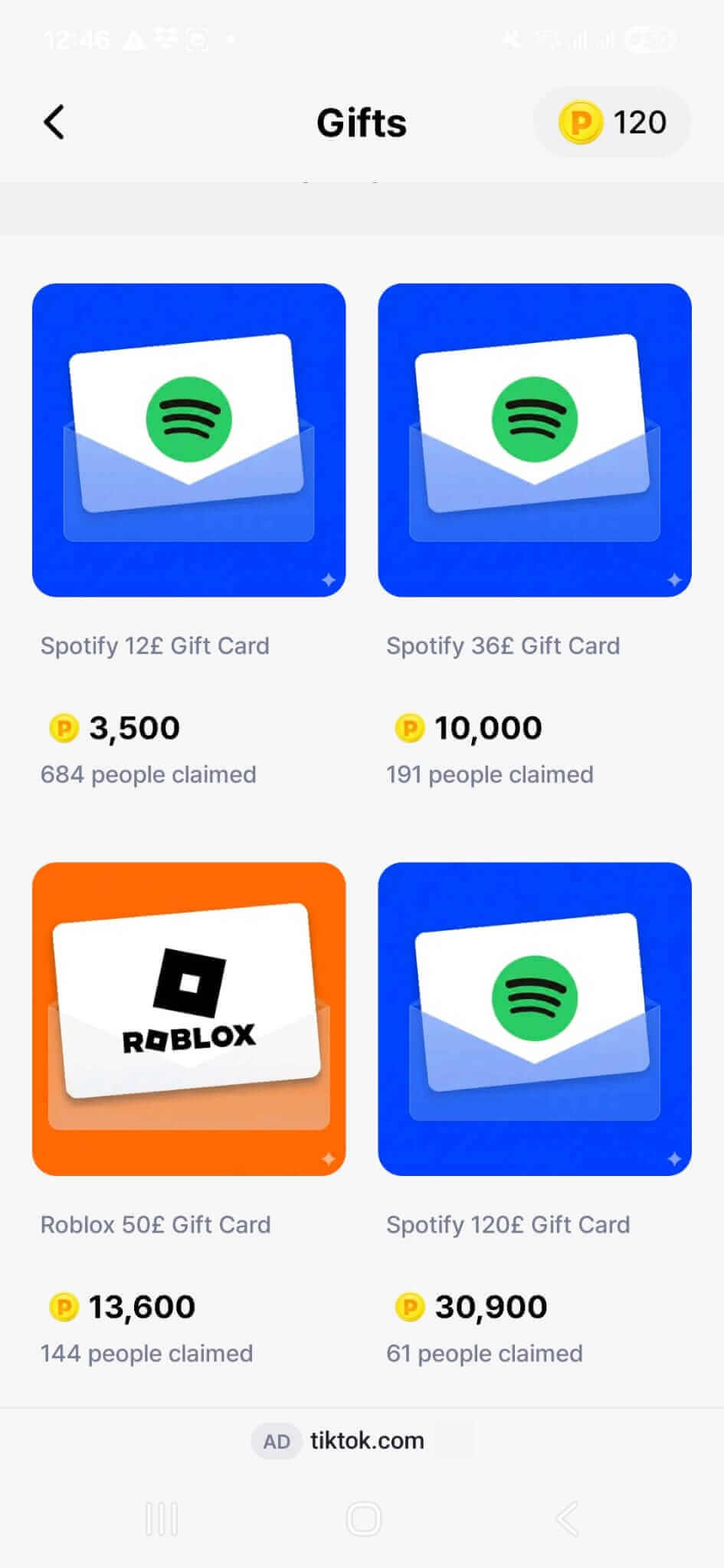Tap the system home button
Viewport: 724px width, 1568px height.
coord(363,1519)
